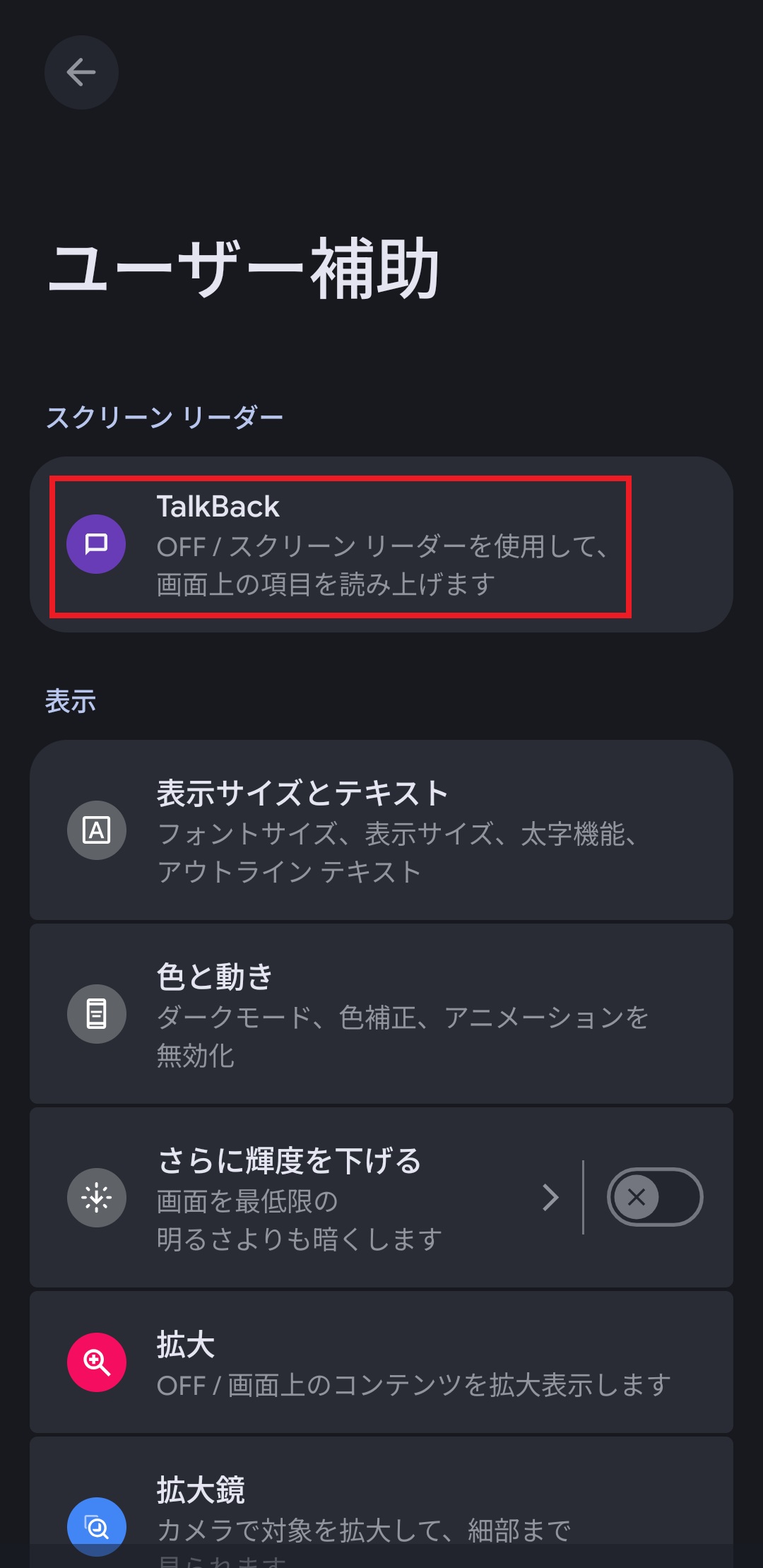Go back using the arrow button

tap(81, 72)
